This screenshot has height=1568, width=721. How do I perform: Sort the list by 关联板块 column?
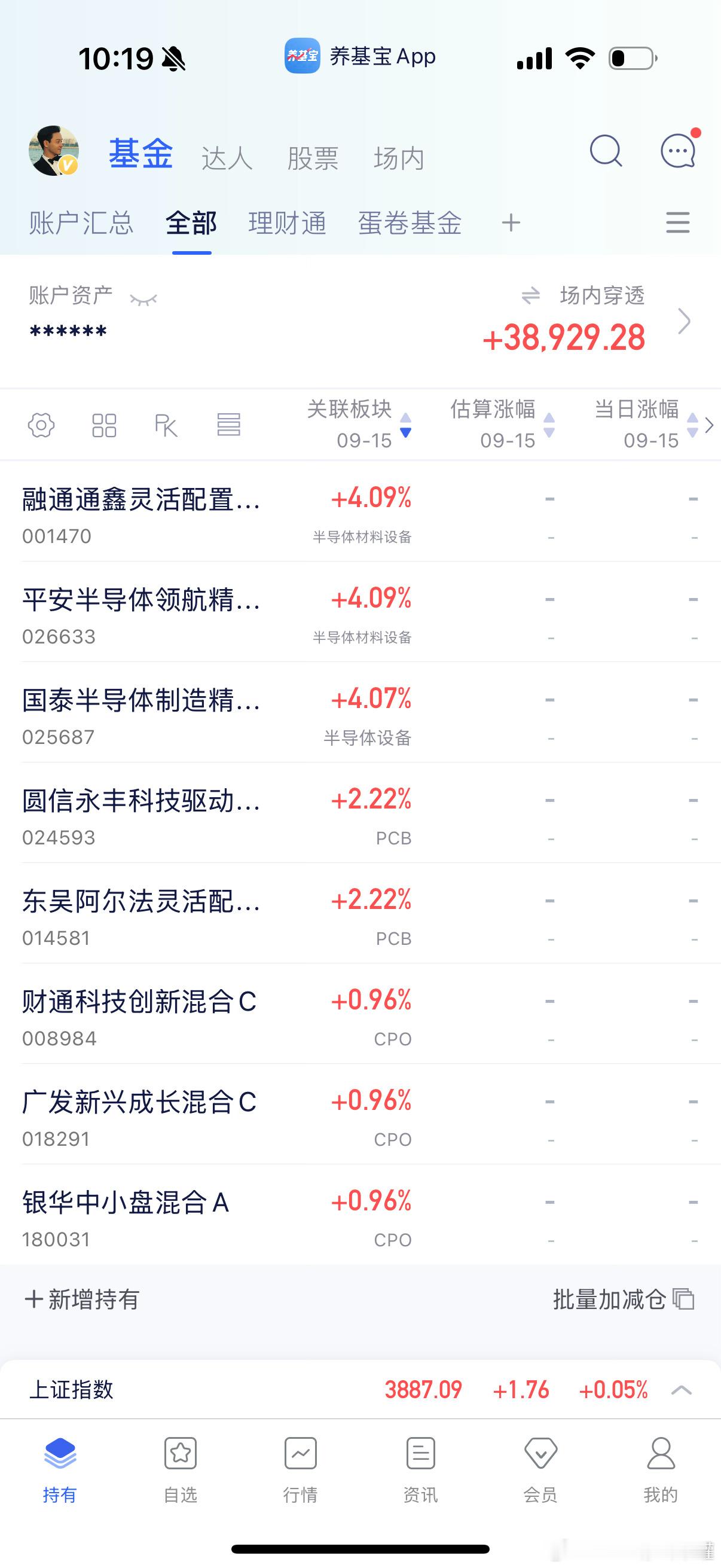point(359,424)
